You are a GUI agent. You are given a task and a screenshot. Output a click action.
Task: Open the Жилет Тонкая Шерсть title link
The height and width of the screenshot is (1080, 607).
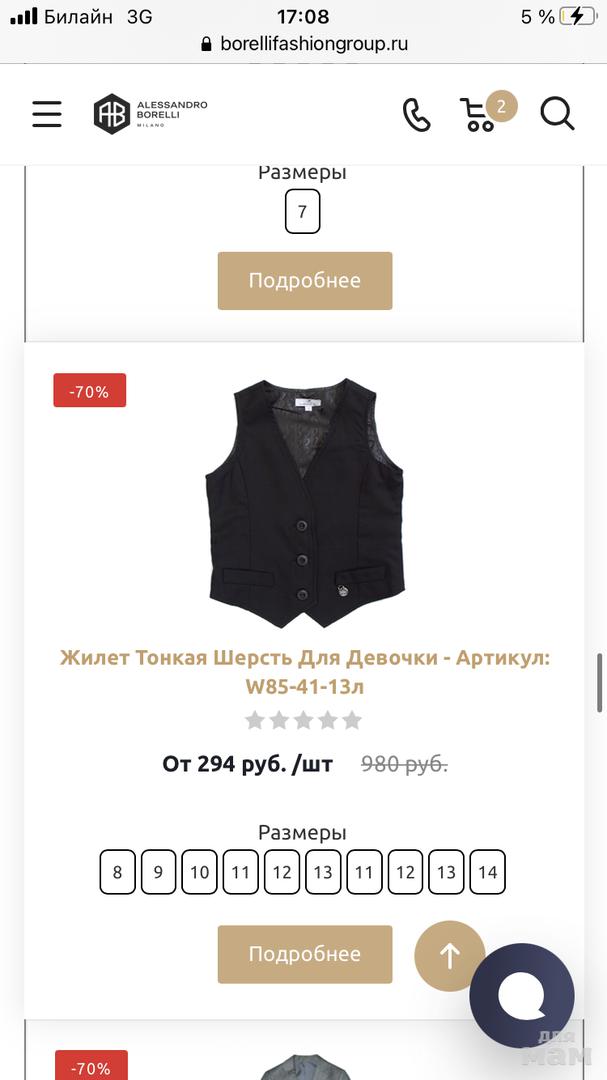tap(304, 672)
